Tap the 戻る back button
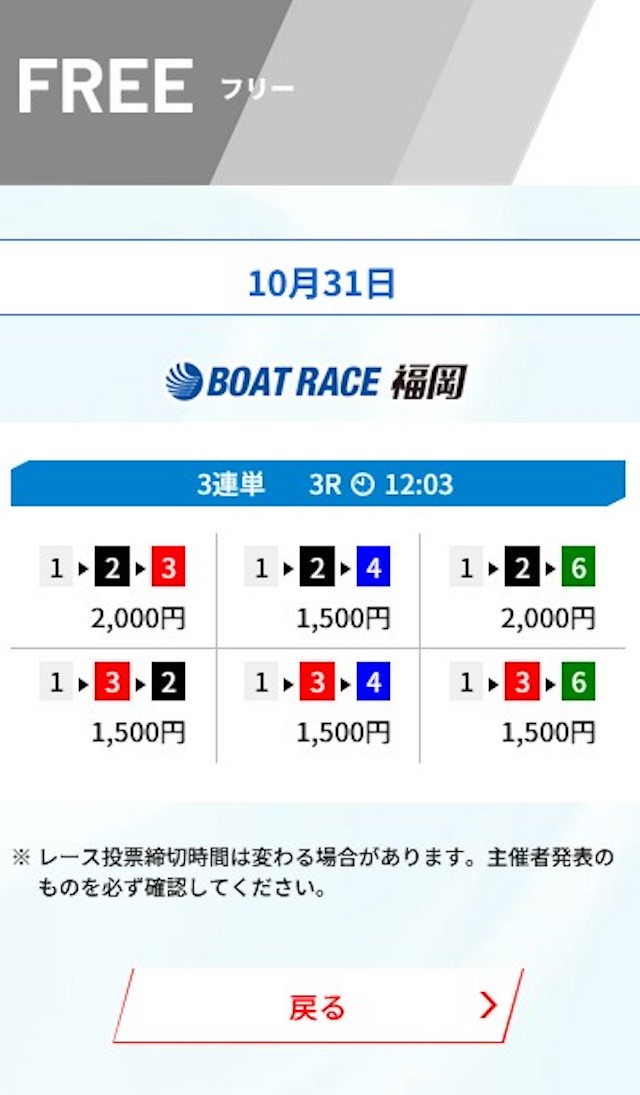Screen dimensions: 640x1095 click(x=318, y=1006)
